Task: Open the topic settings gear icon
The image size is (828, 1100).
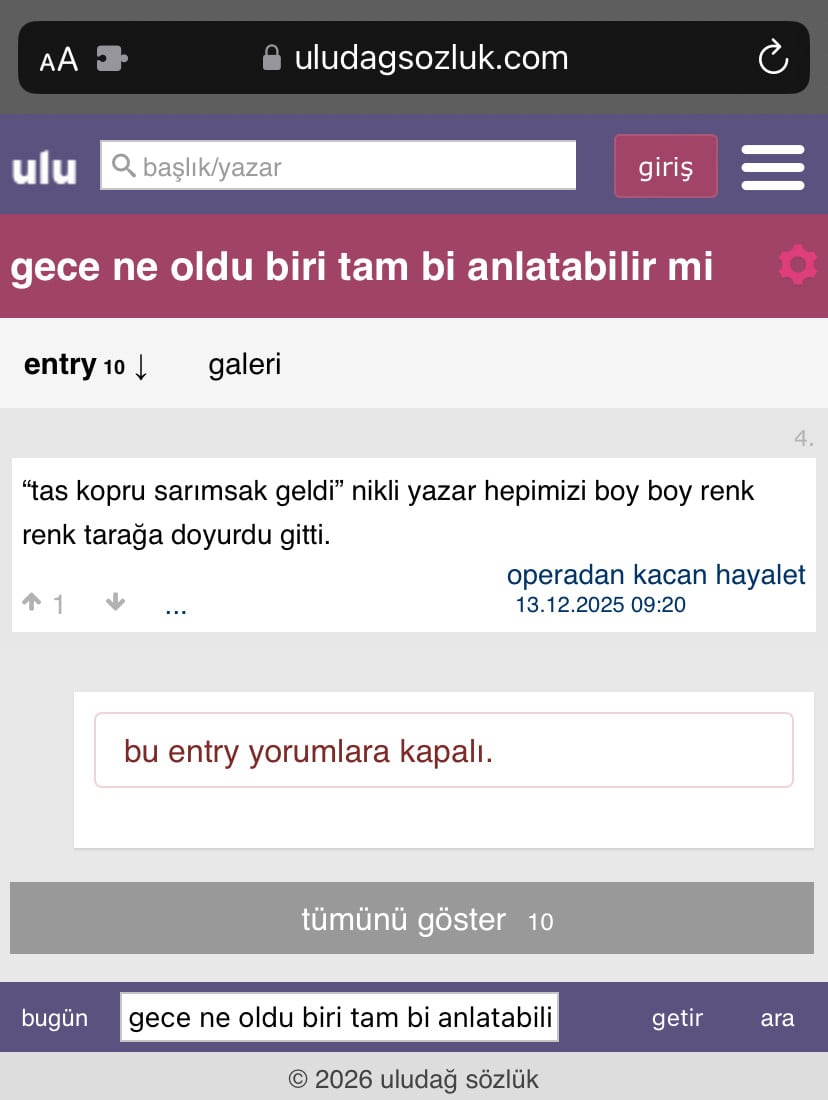Action: (797, 265)
